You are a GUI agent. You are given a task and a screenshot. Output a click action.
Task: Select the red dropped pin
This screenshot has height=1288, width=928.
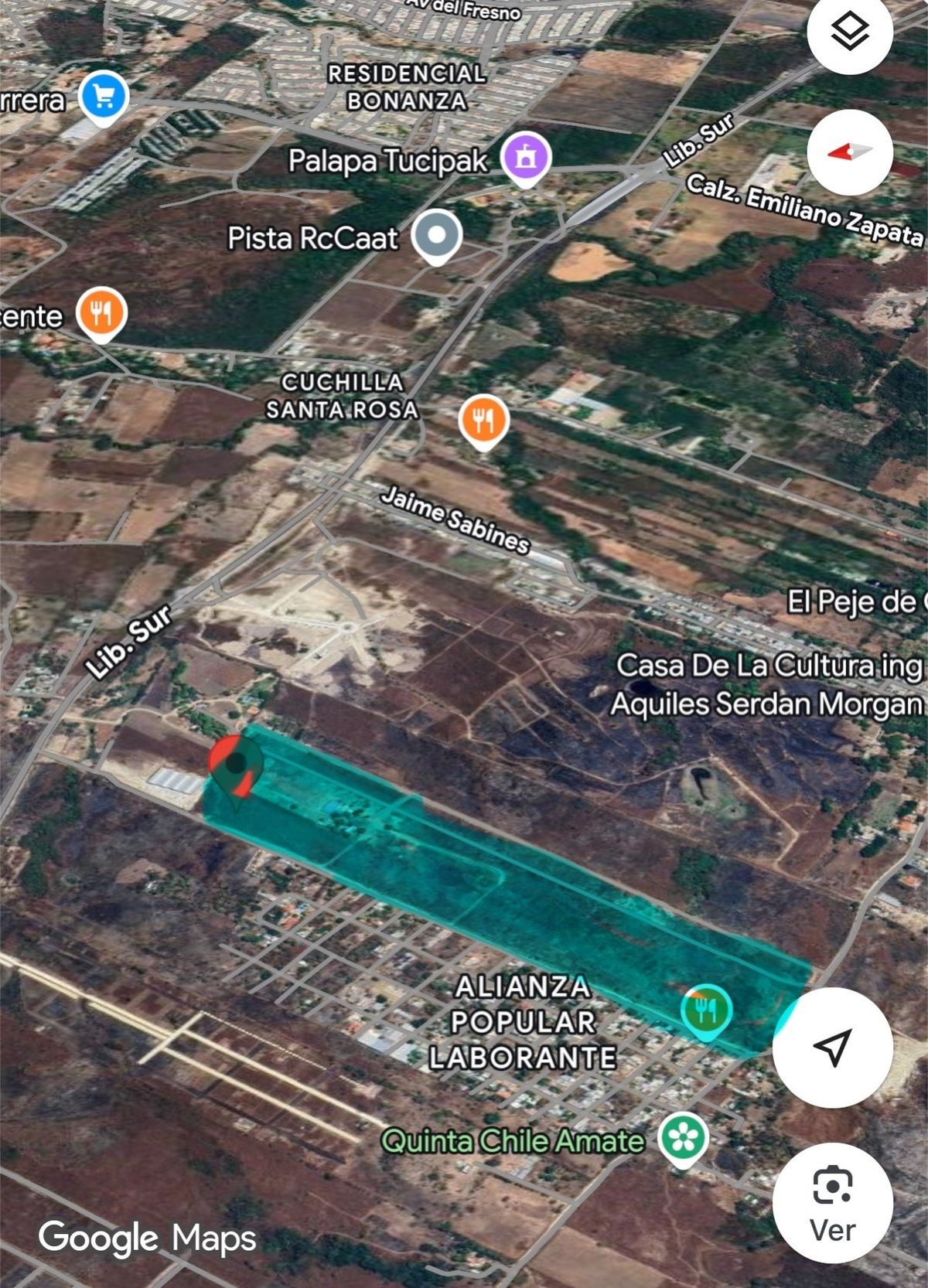(x=235, y=765)
